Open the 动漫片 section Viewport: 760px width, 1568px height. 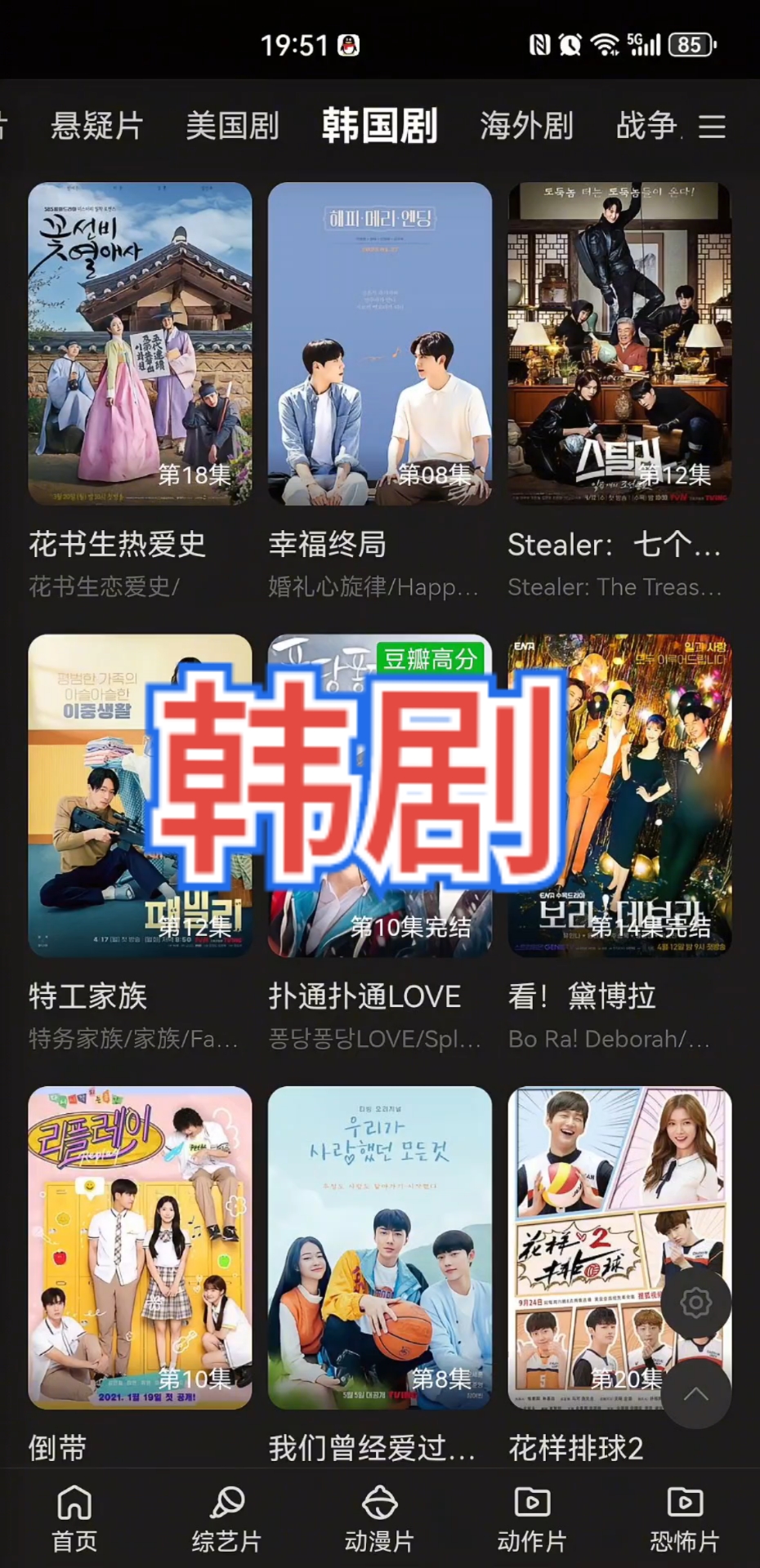click(x=379, y=1518)
